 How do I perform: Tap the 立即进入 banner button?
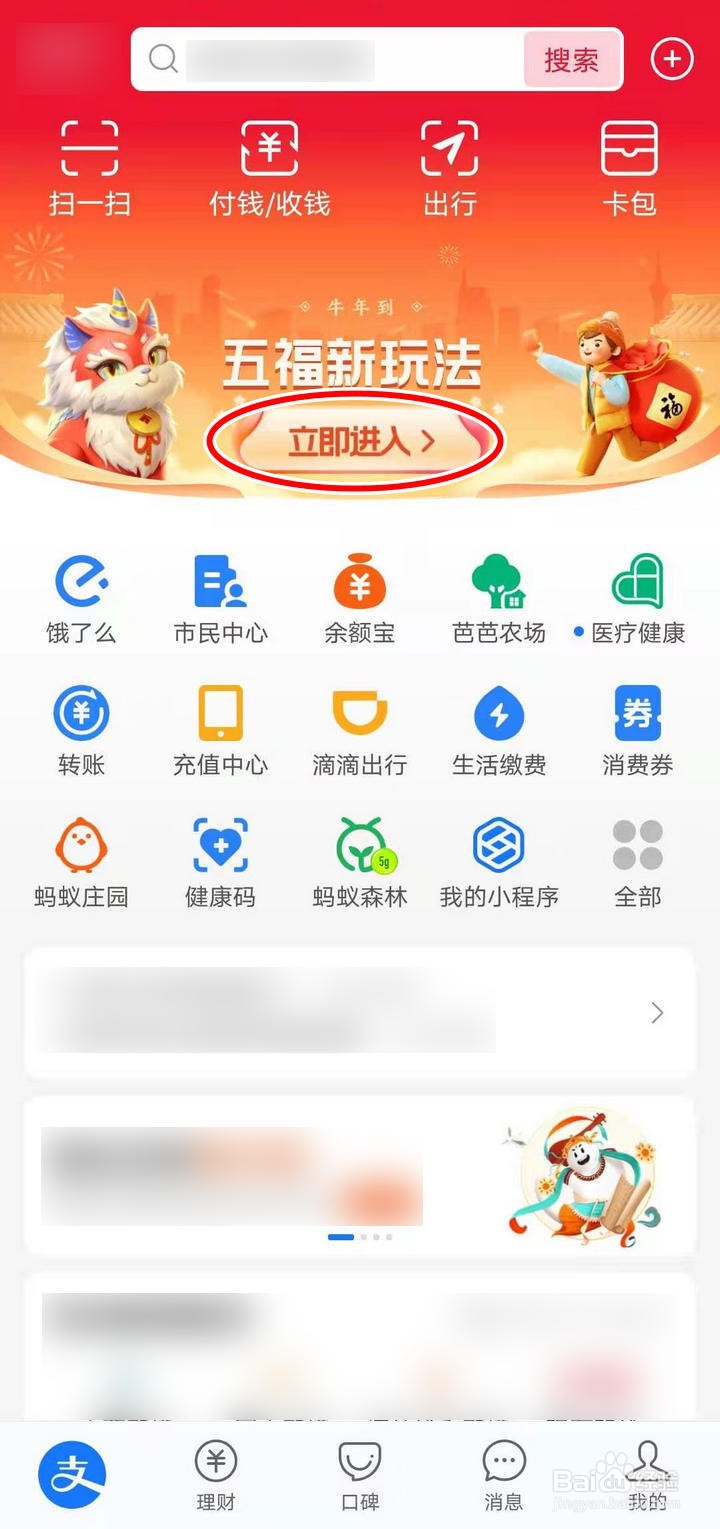(x=358, y=438)
